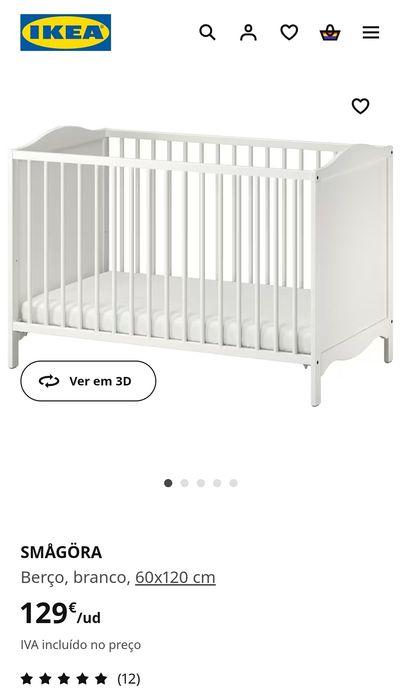
Task: Tap the Ver em 3D button
Action: (x=88, y=381)
